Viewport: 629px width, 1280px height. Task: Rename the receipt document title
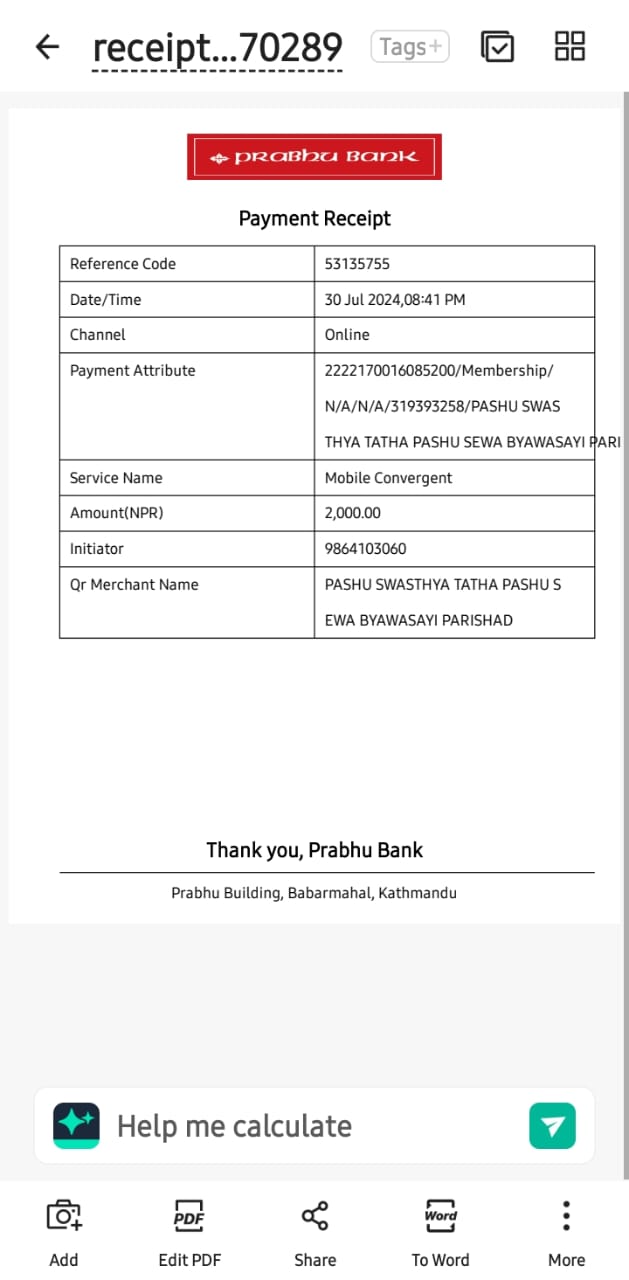coord(217,48)
